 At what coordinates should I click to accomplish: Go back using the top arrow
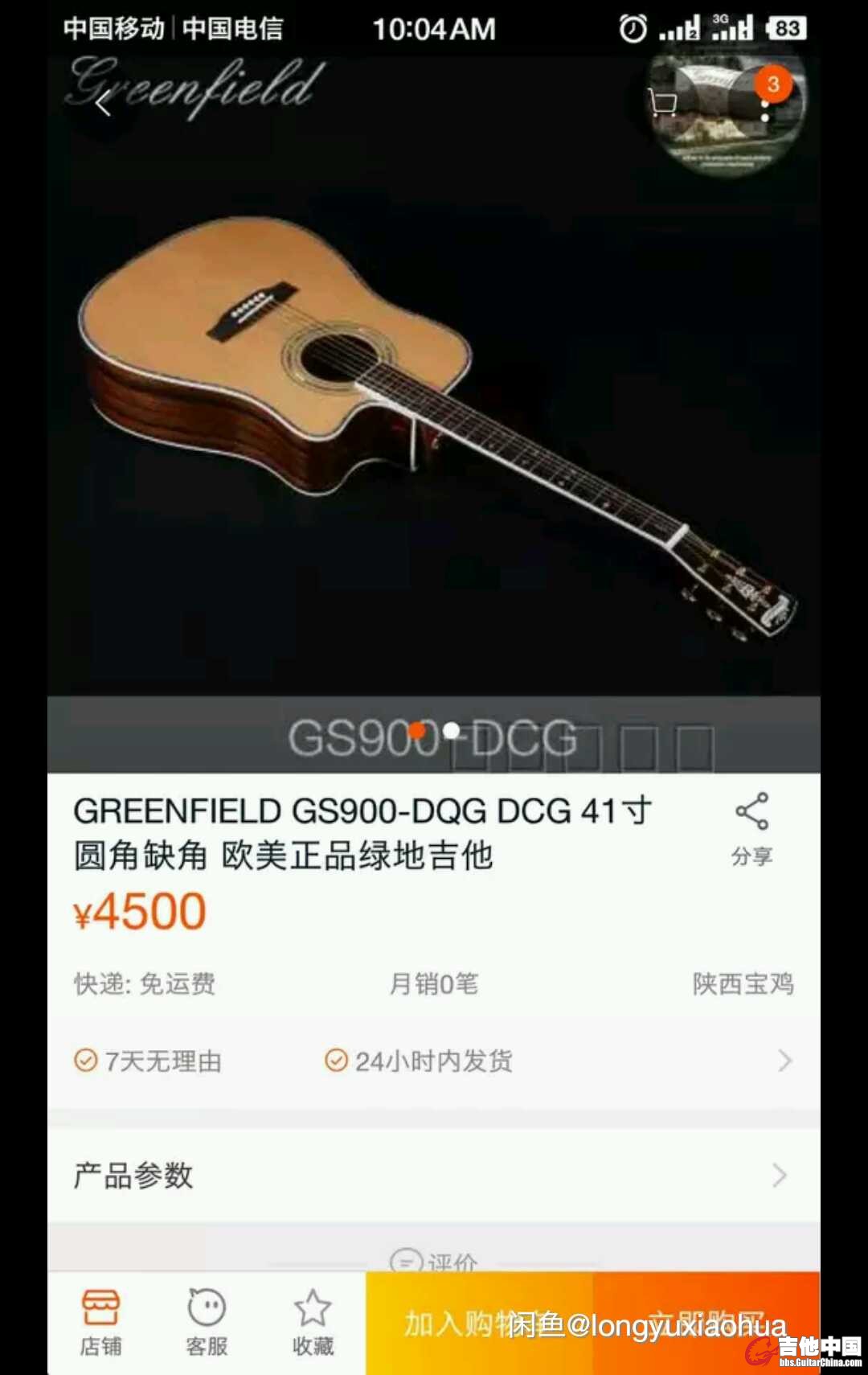click(x=104, y=104)
